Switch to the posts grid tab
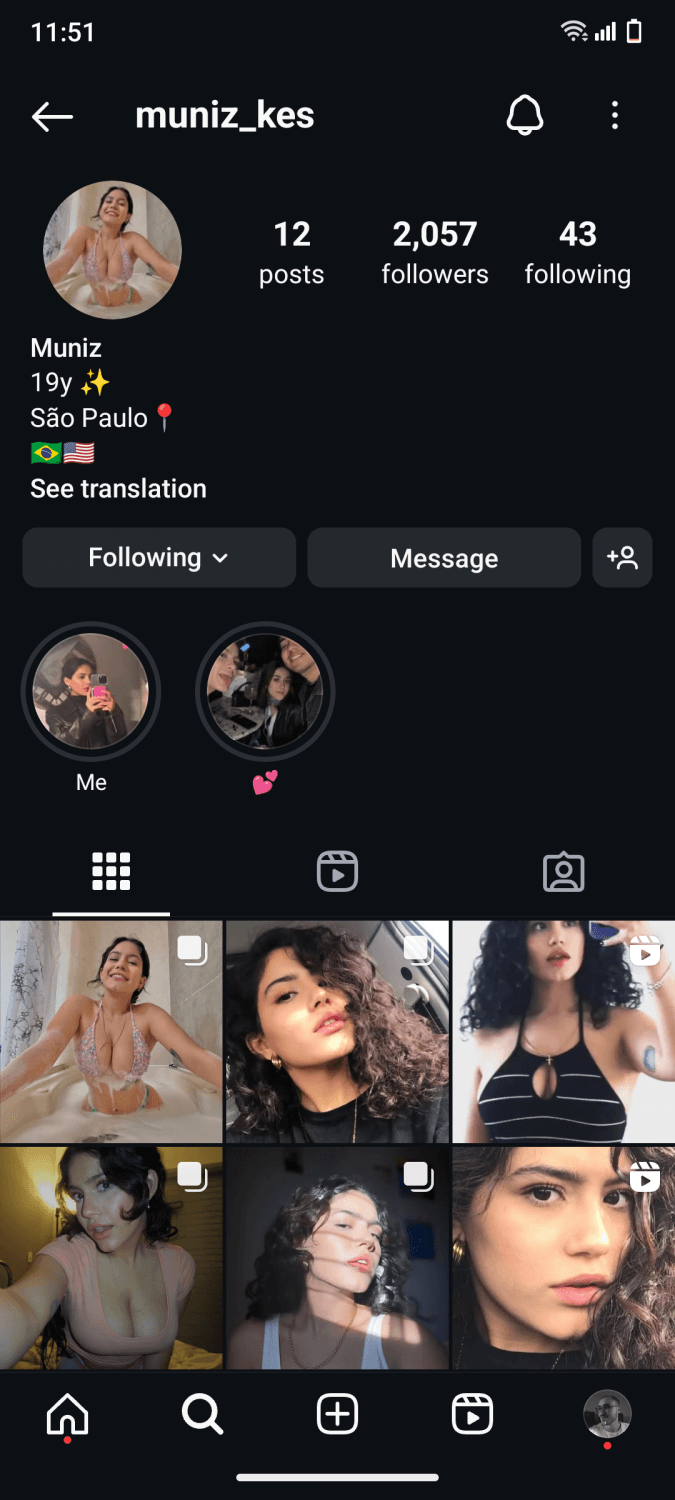 (111, 872)
